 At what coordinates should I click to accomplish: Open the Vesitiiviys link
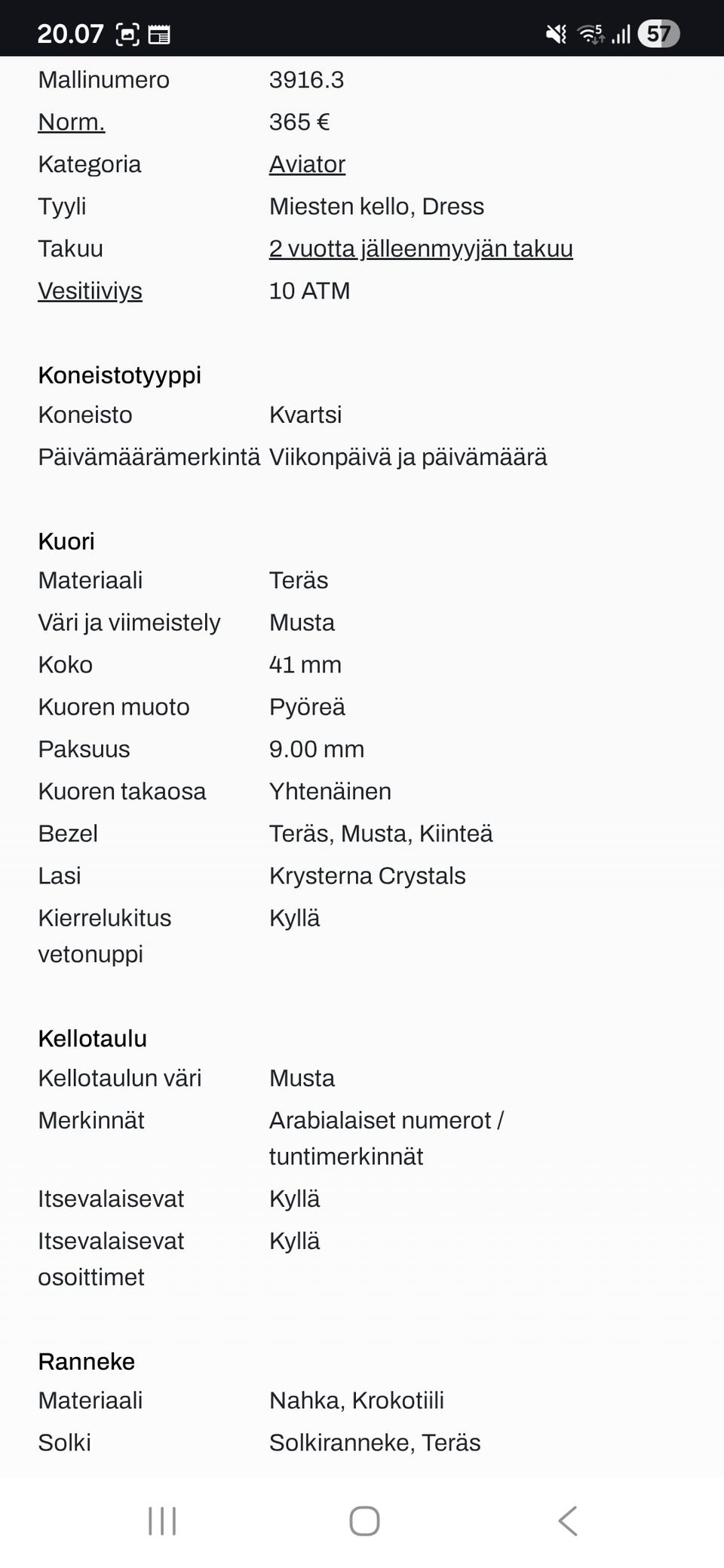pos(90,290)
